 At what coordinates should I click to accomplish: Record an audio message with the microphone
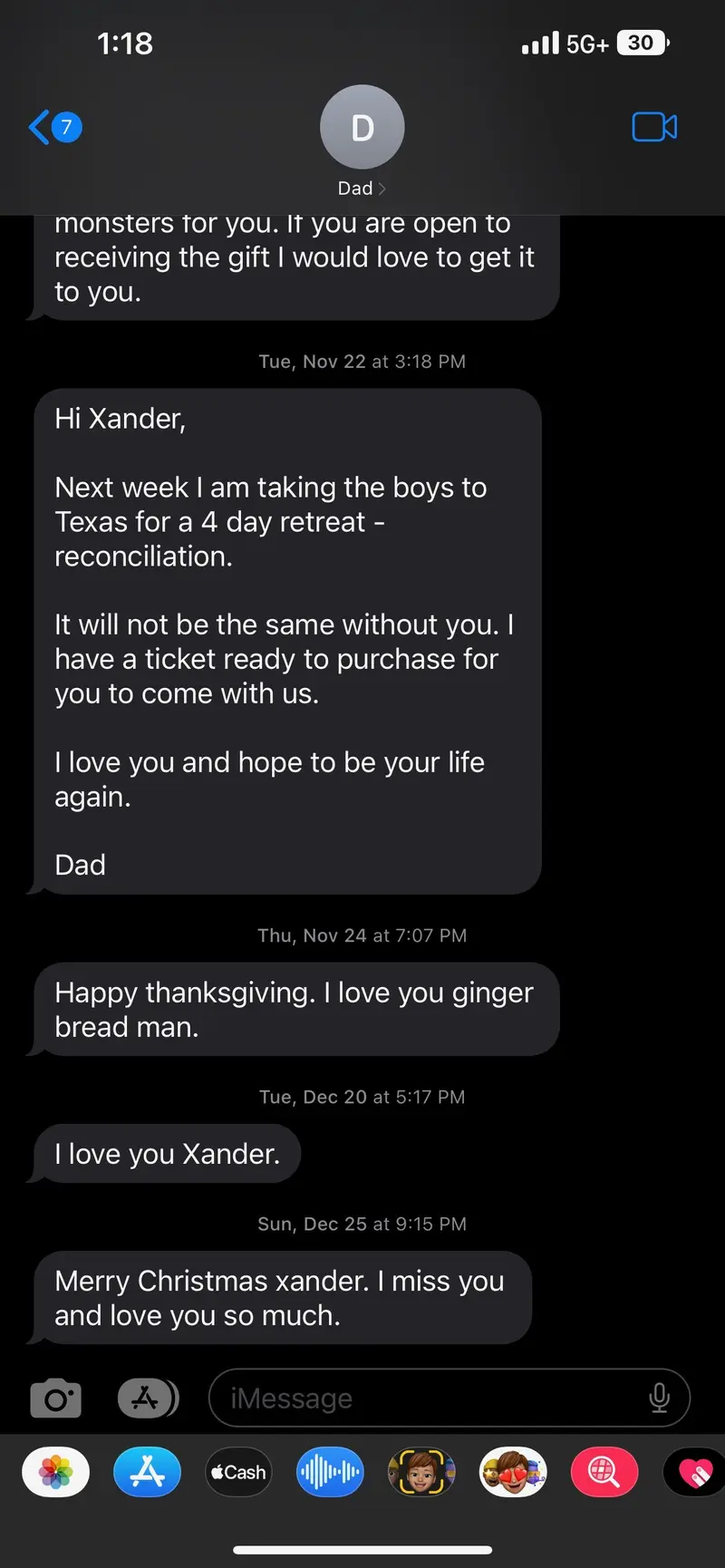(x=659, y=1399)
